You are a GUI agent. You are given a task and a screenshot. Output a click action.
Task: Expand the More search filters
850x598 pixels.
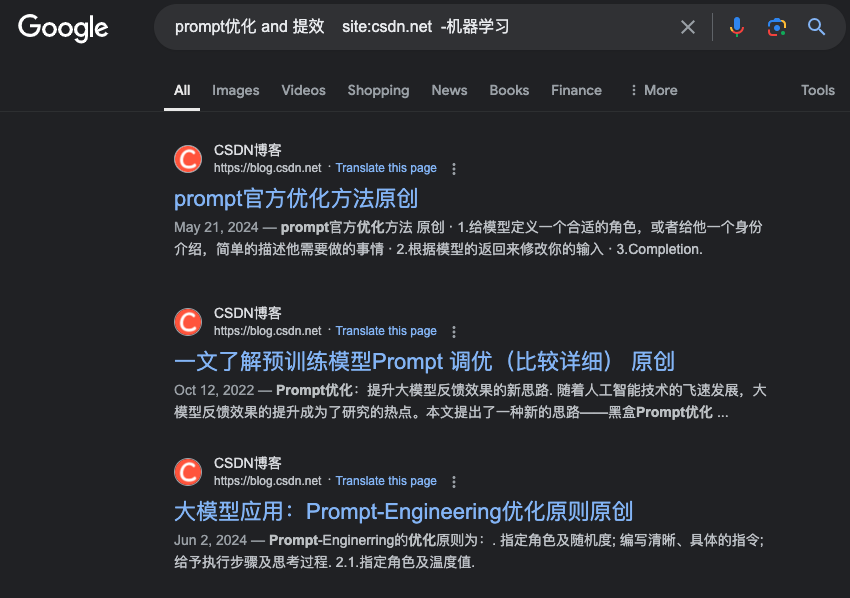pyautogui.click(x=653, y=90)
